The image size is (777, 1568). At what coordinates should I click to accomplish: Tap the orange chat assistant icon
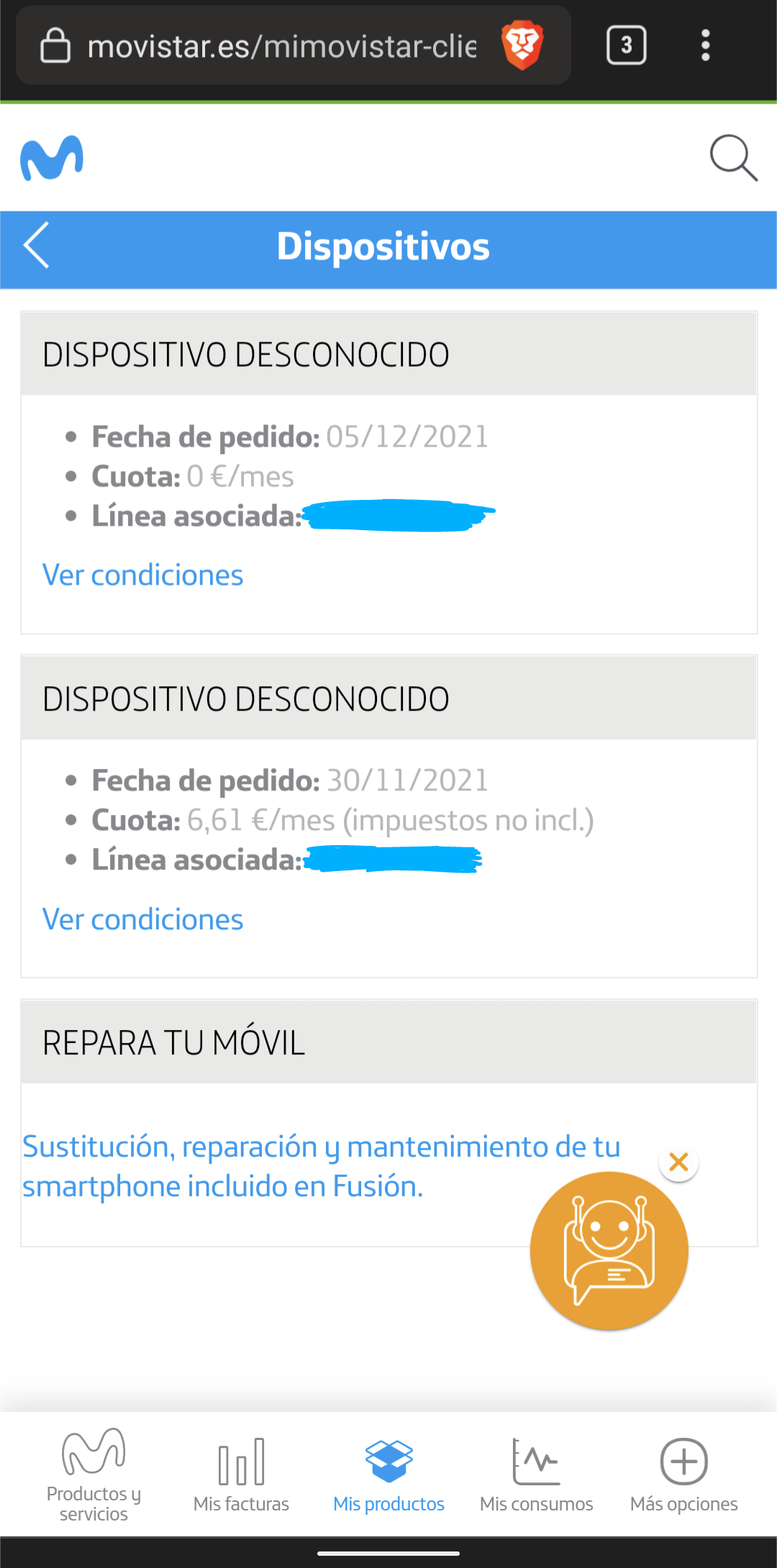pyautogui.click(x=609, y=1251)
